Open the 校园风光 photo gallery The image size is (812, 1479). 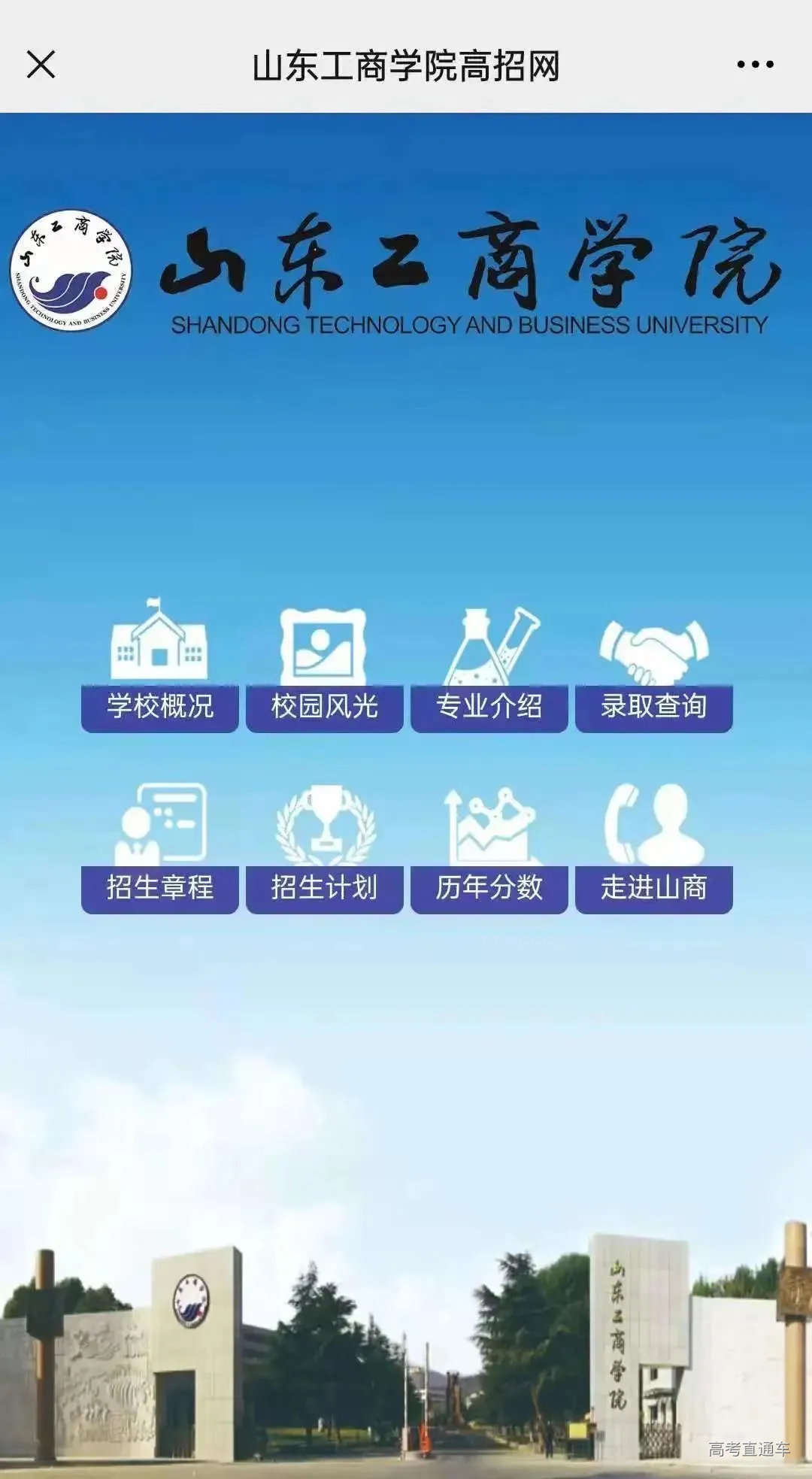tap(326, 707)
